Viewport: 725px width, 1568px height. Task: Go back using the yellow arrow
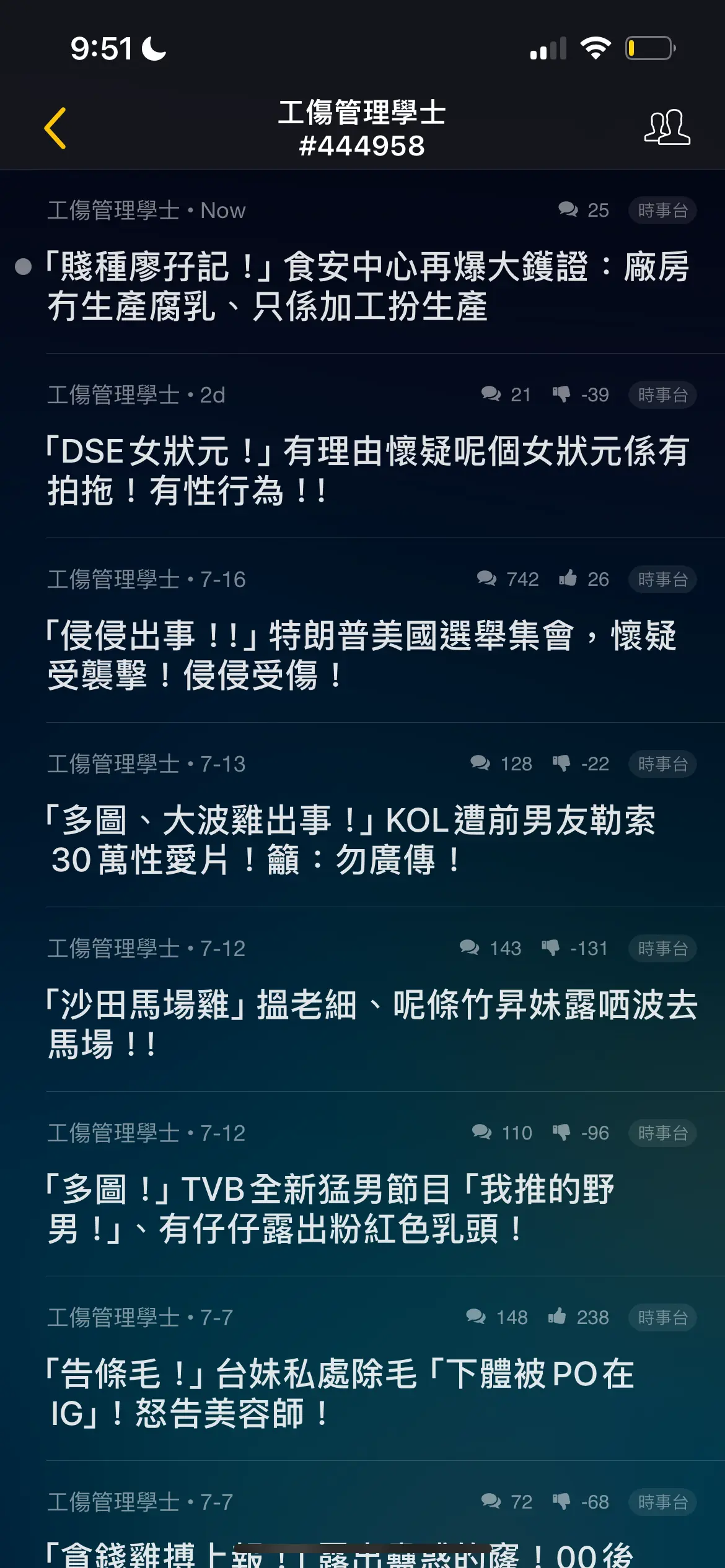tap(55, 128)
